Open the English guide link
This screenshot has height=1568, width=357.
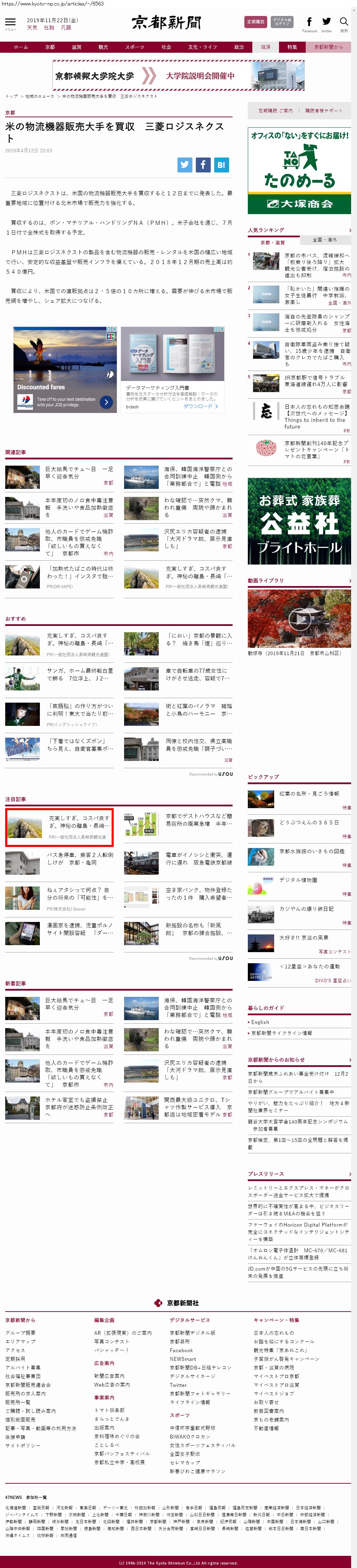click(x=261, y=1022)
